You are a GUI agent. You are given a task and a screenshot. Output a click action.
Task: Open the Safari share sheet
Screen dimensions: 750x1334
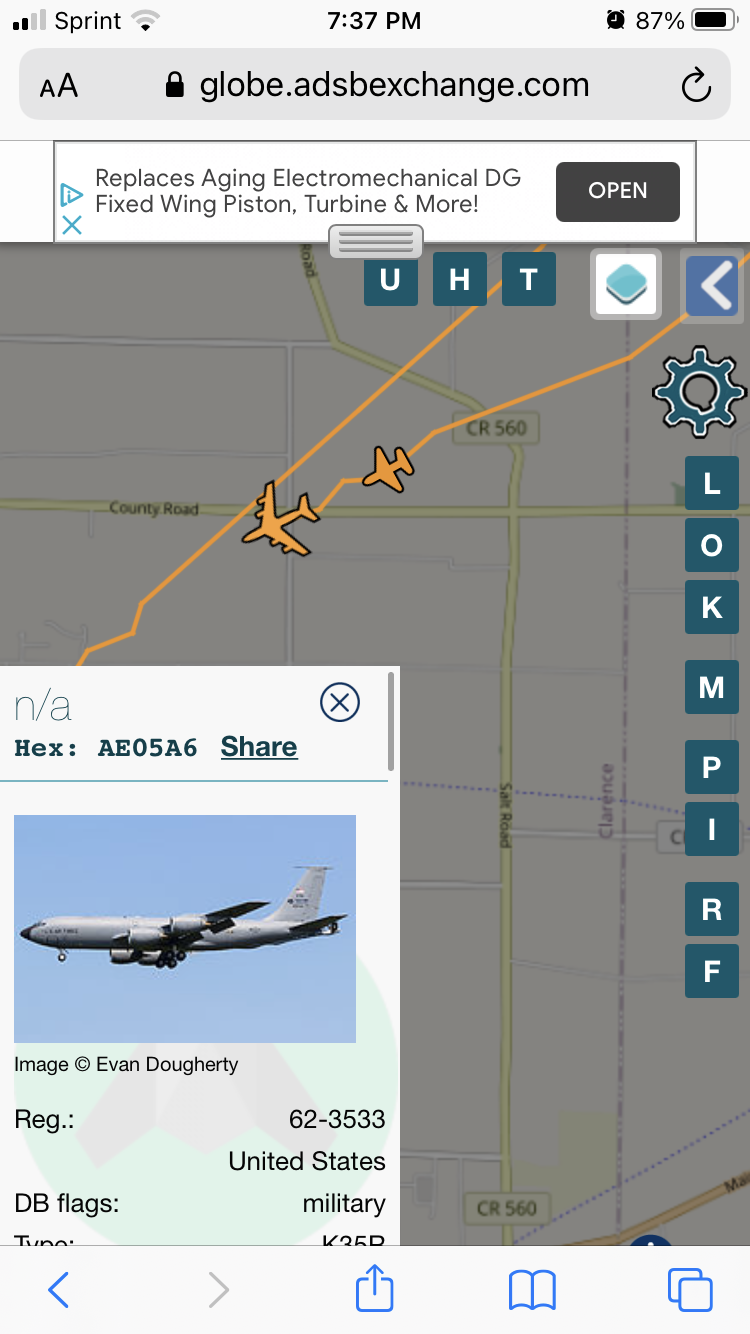[x=375, y=1288]
